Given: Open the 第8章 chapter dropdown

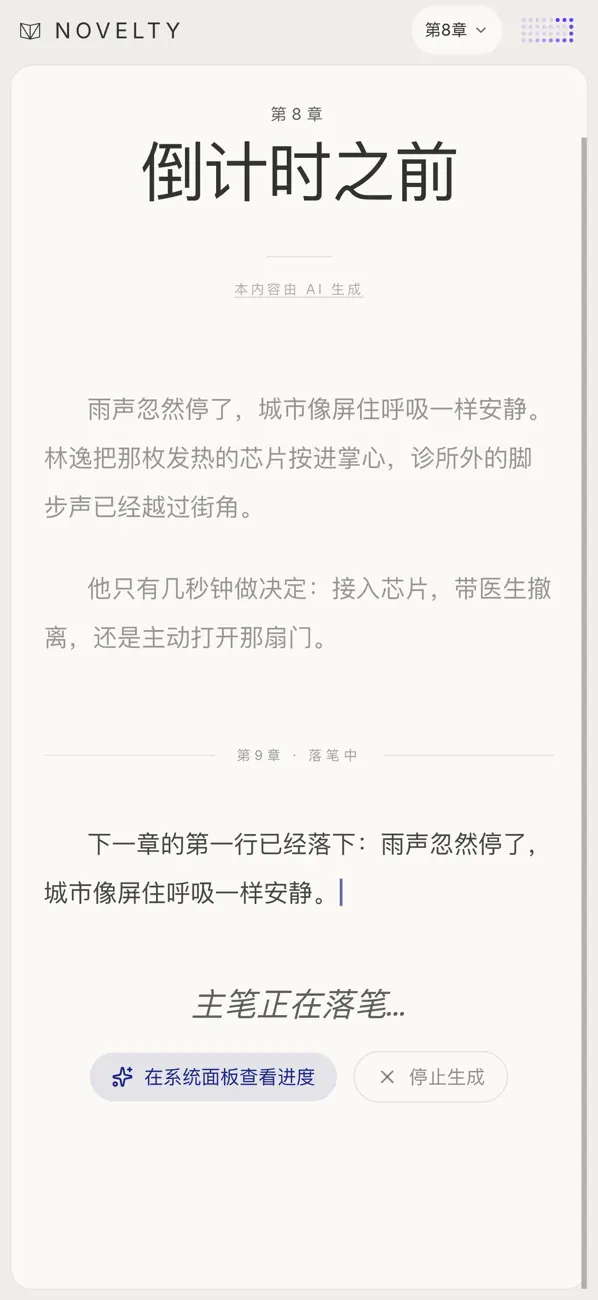Looking at the screenshot, I should [x=456, y=30].
